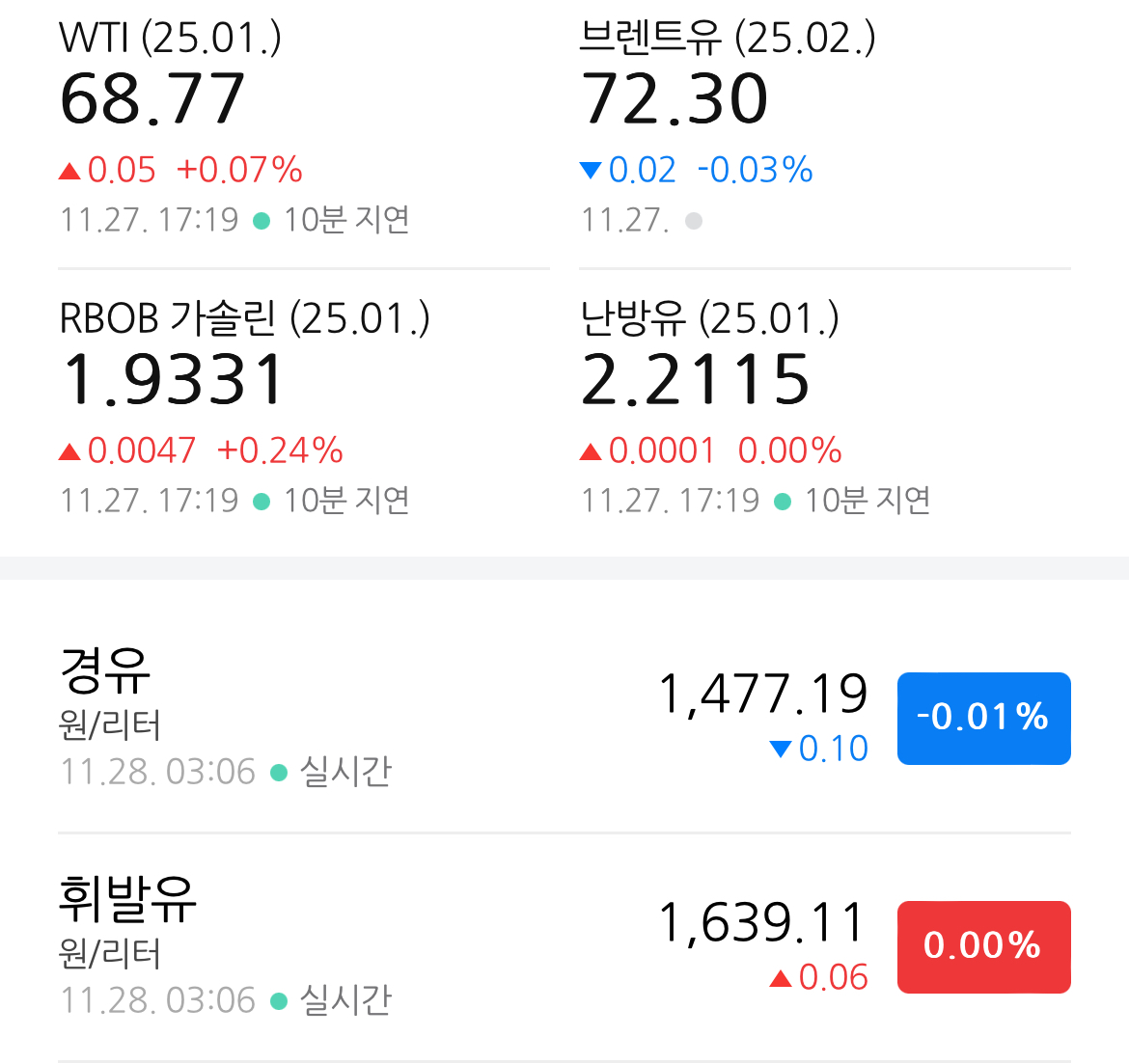Open the 브렌트유 (25.02.) quote card
Image resolution: width=1129 pixels, height=1064 pixels.
[x=824, y=128]
